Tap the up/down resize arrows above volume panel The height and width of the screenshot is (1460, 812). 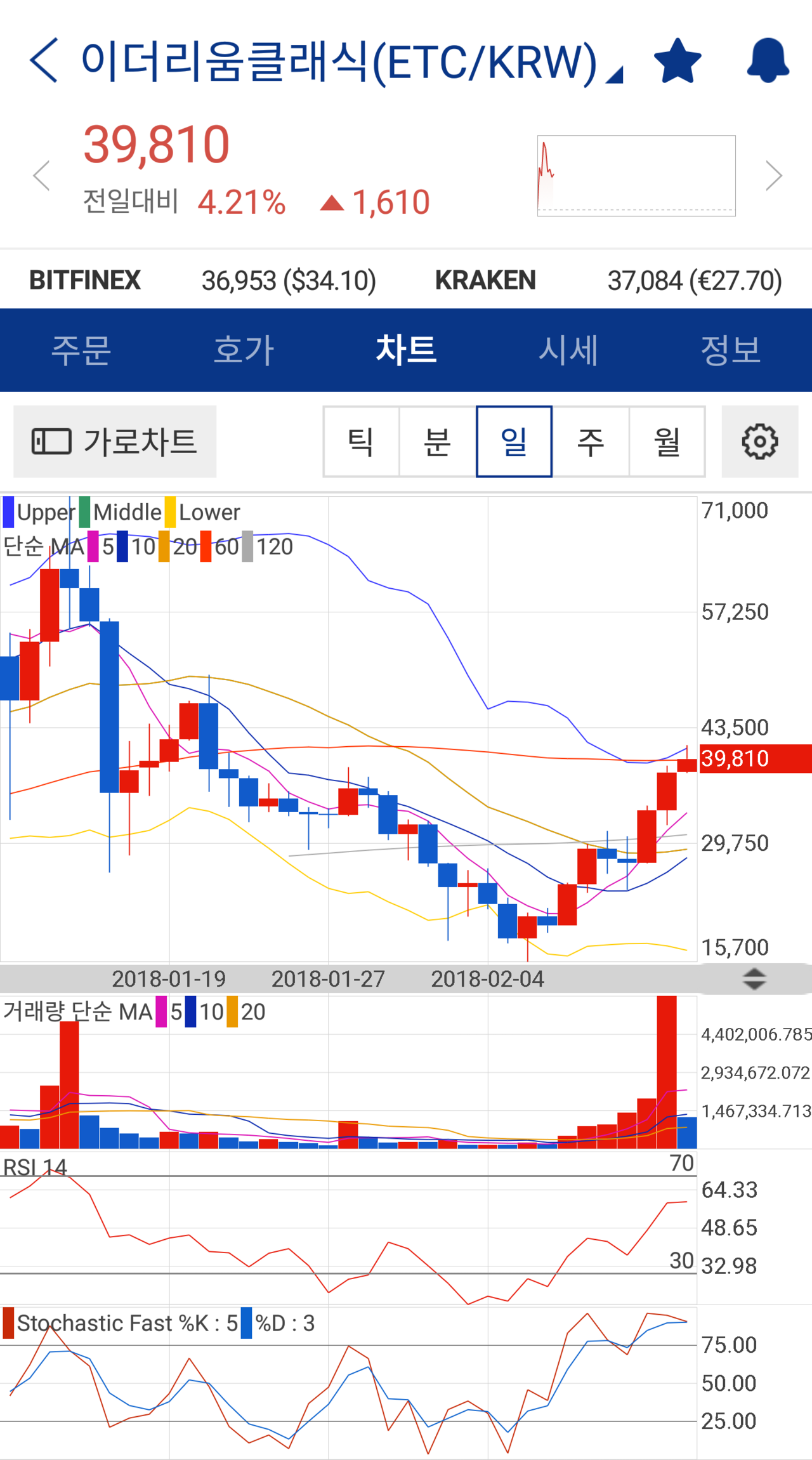click(754, 980)
